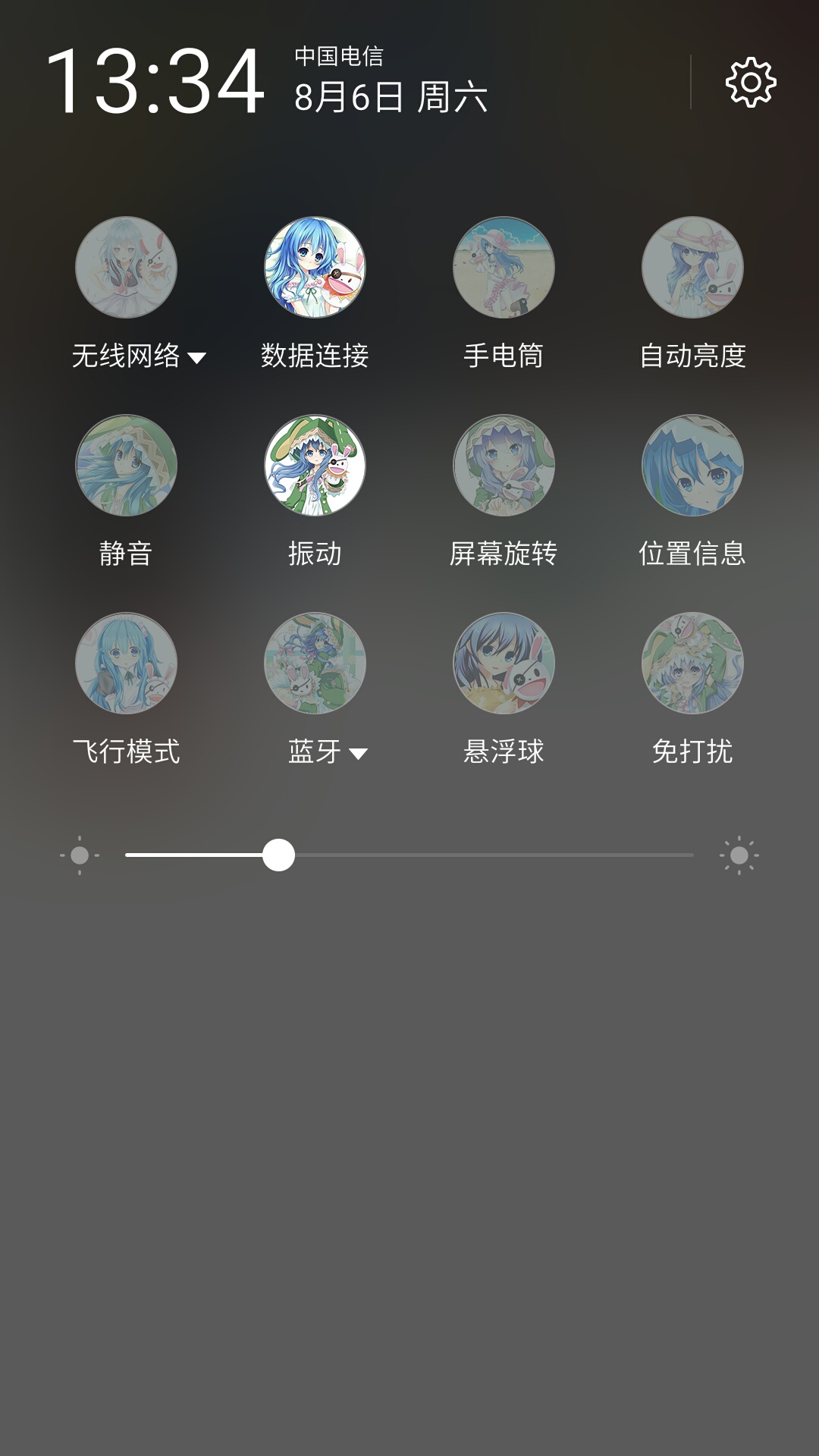This screenshot has width=819, height=1456.
Task: Turn off 数据连接 mobile data
Action: [x=315, y=268]
